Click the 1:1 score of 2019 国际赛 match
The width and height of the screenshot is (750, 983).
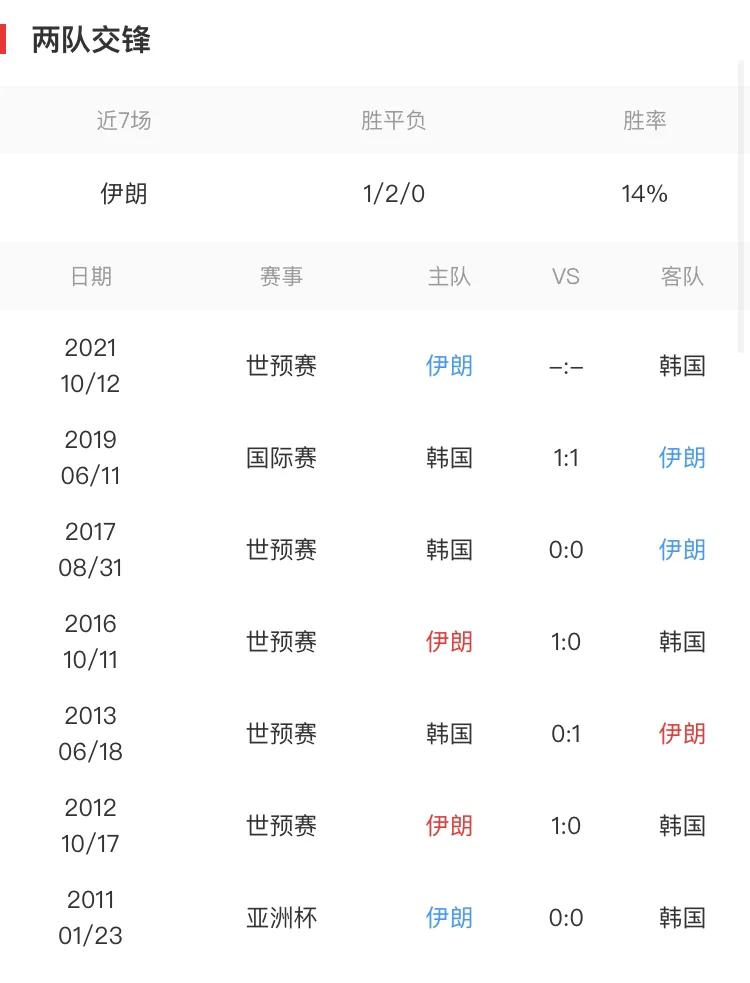(566, 458)
